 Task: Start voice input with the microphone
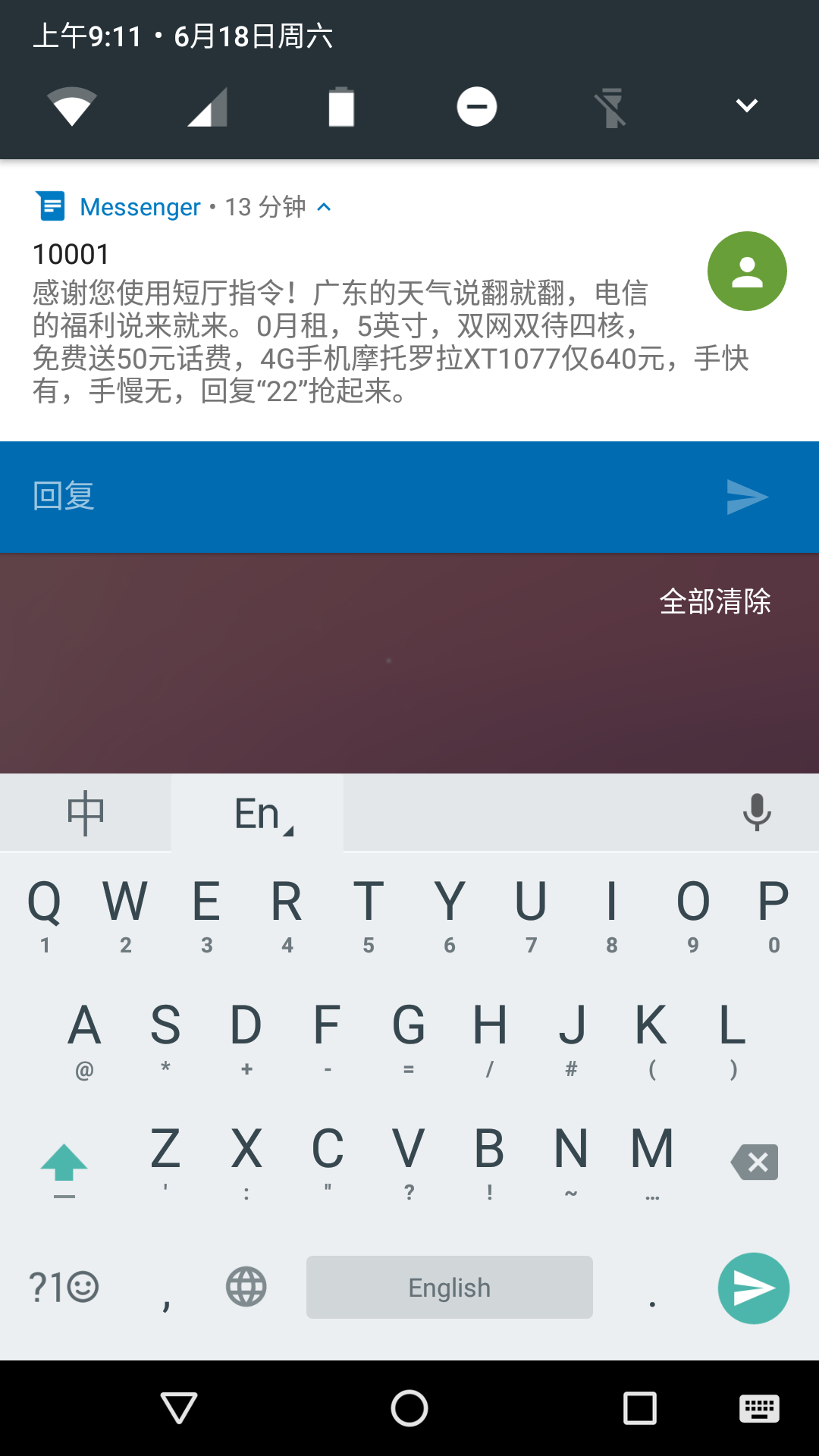[x=757, y=813]
